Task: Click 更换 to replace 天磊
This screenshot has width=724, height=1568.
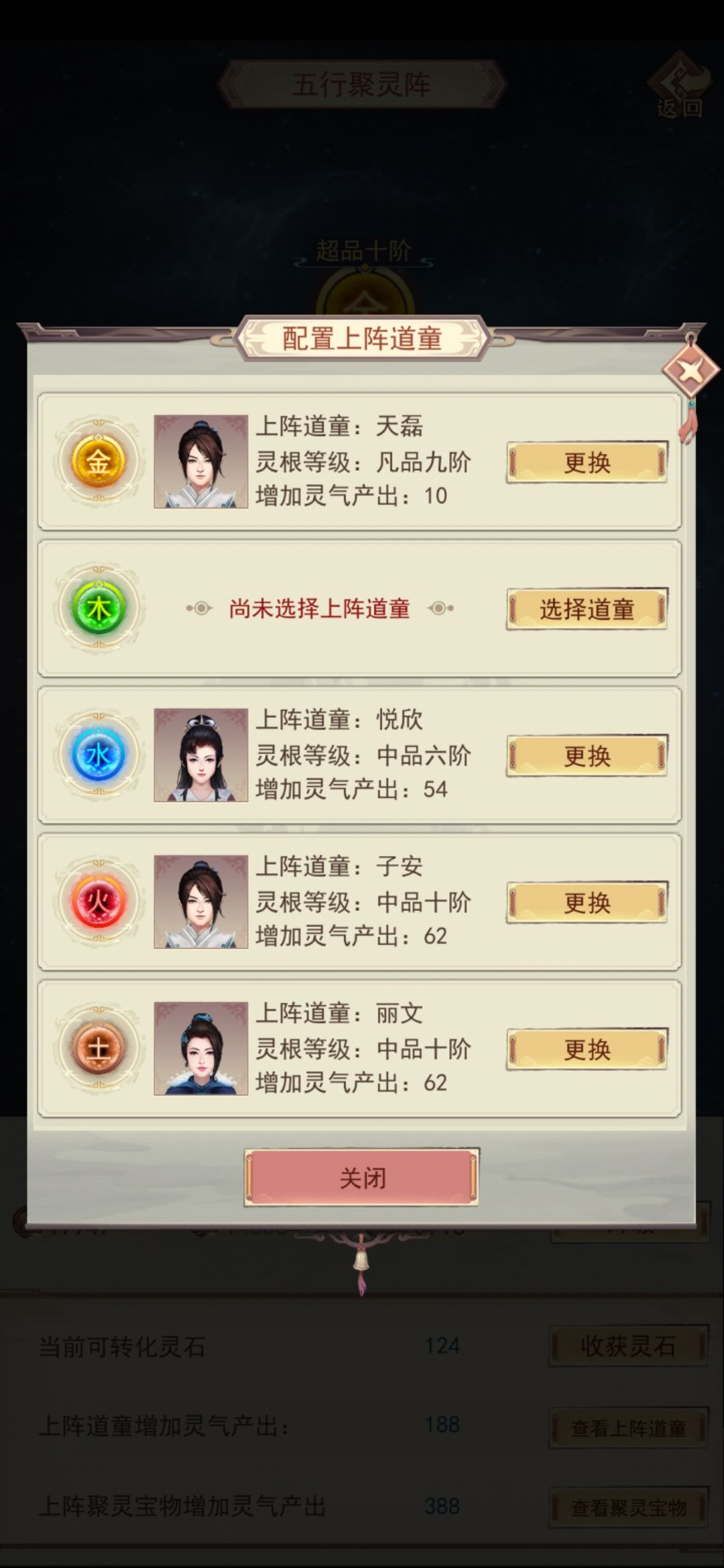Action: [x=587, y=462]
